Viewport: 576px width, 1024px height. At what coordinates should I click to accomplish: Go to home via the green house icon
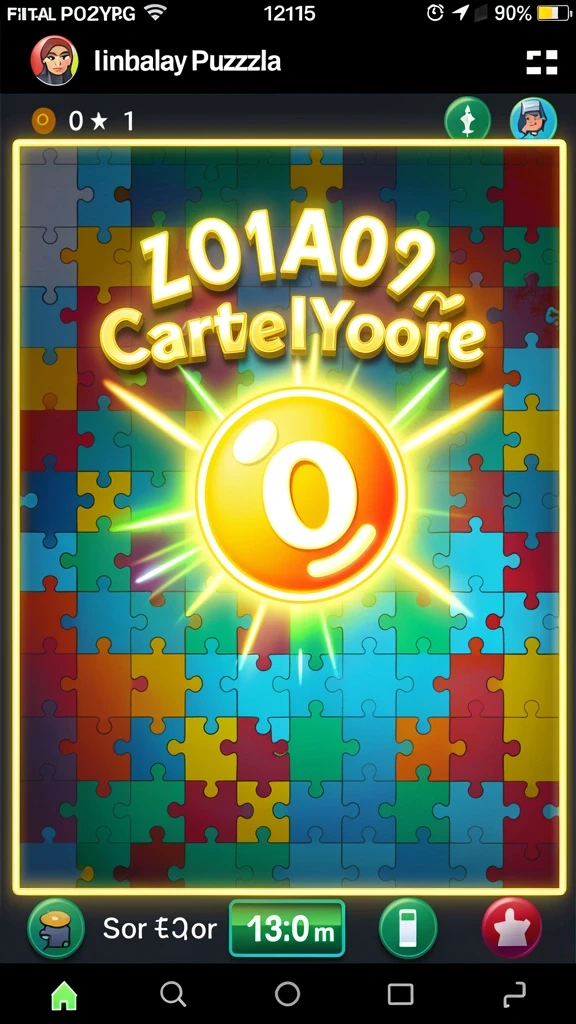[x=64, y=995]
